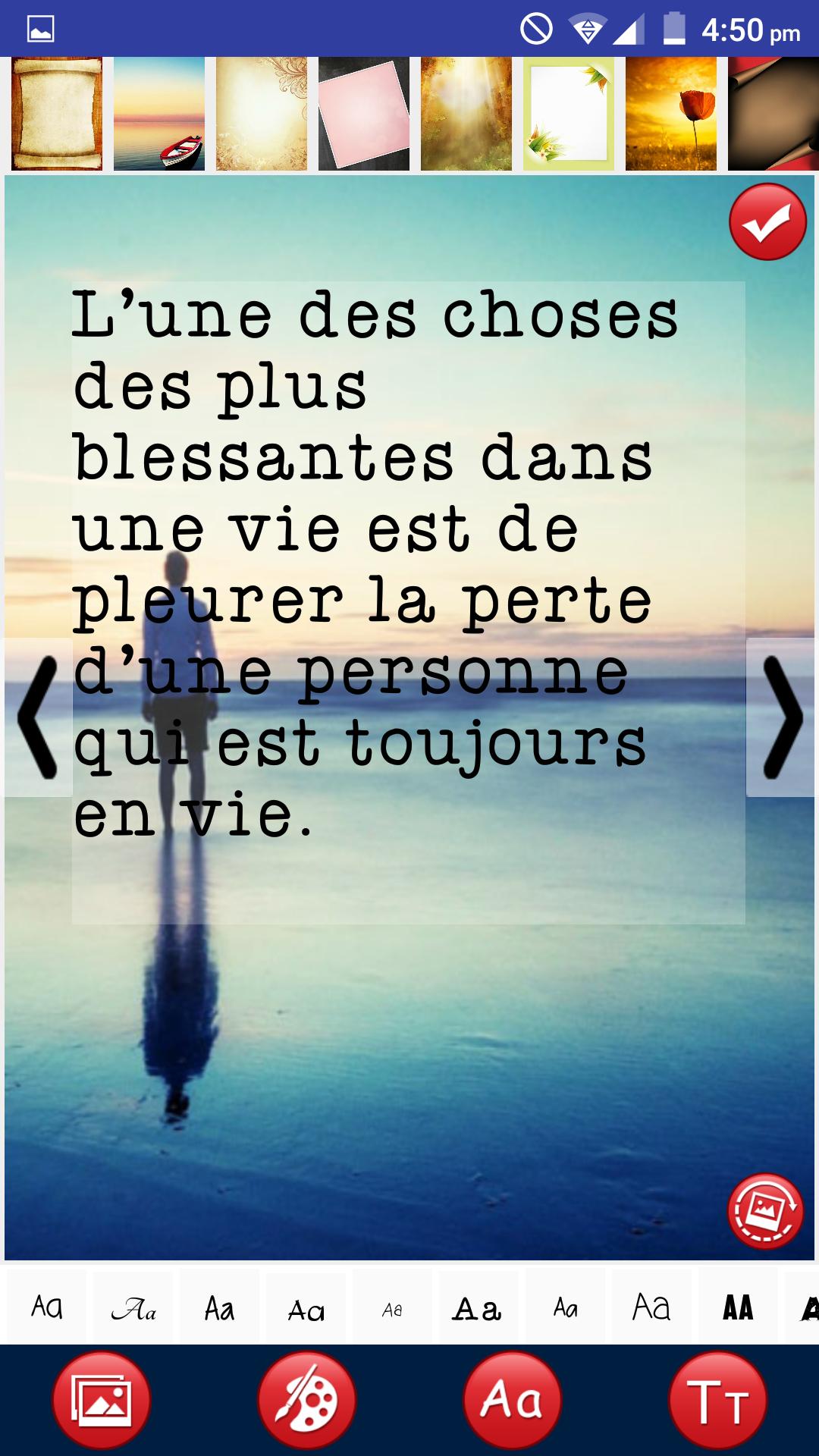Choose the white flower frame background

click(569, 114)
